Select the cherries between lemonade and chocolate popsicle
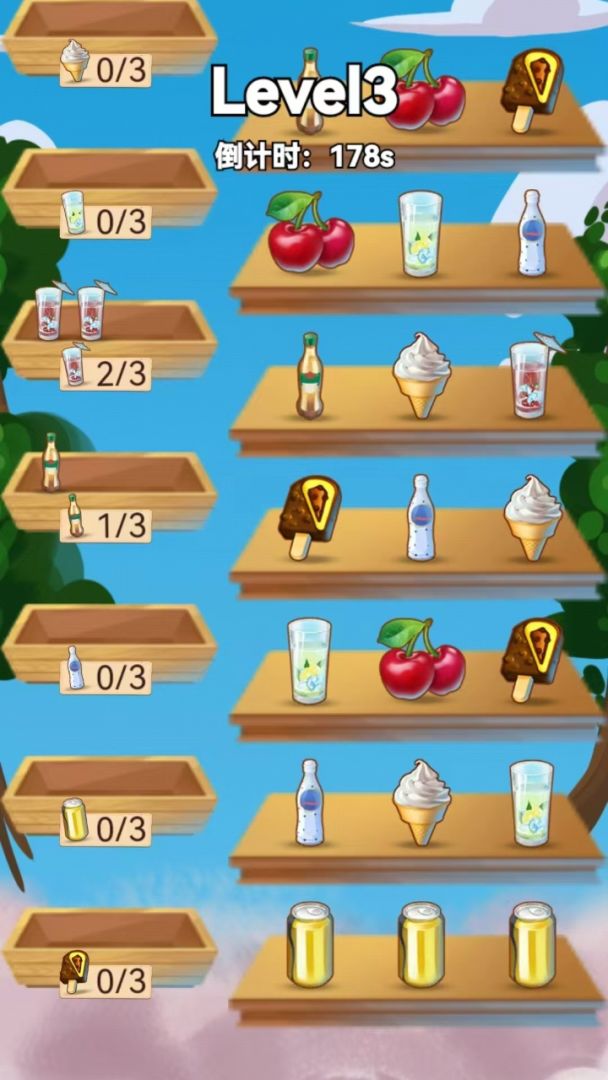This screenshot has height=1080, width=608. click(x=421, y=658)
